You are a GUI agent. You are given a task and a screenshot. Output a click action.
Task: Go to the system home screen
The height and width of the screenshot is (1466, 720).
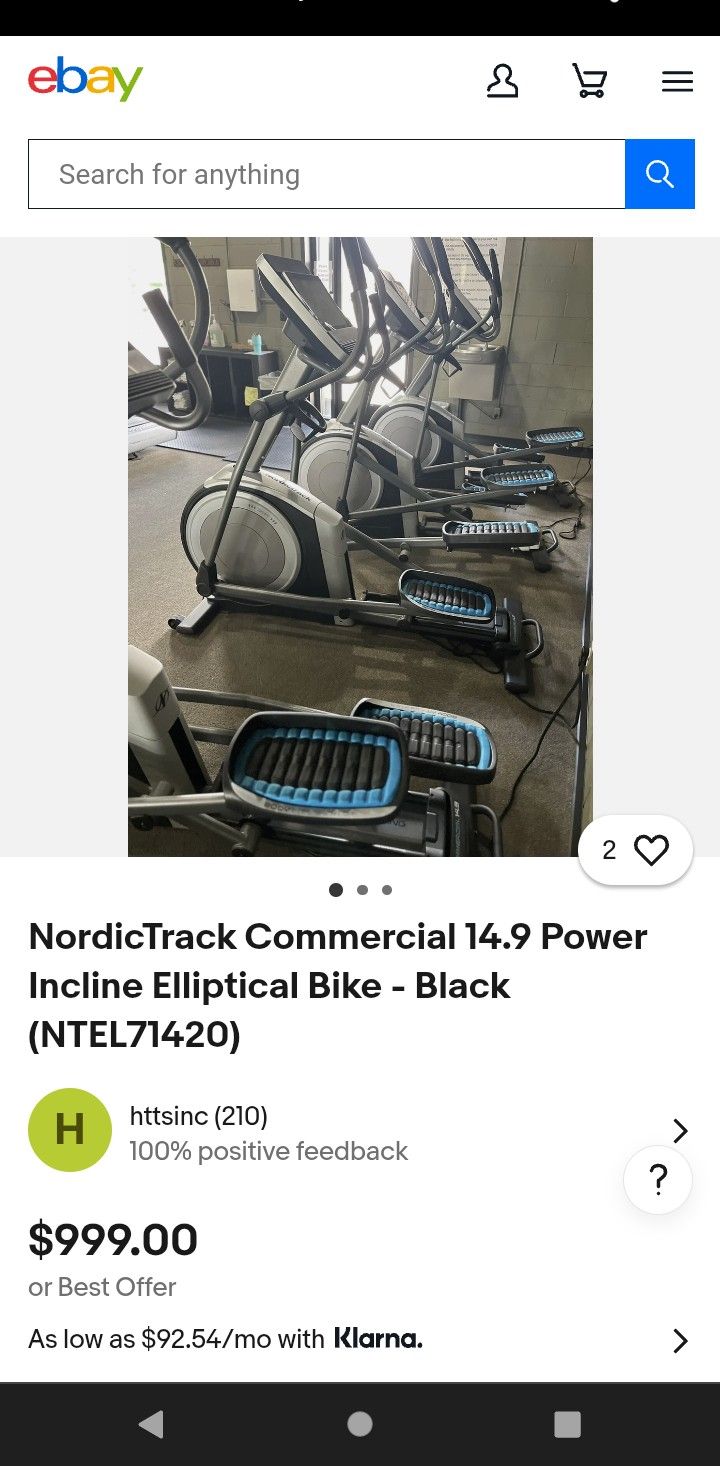[x=360, y=1424]
